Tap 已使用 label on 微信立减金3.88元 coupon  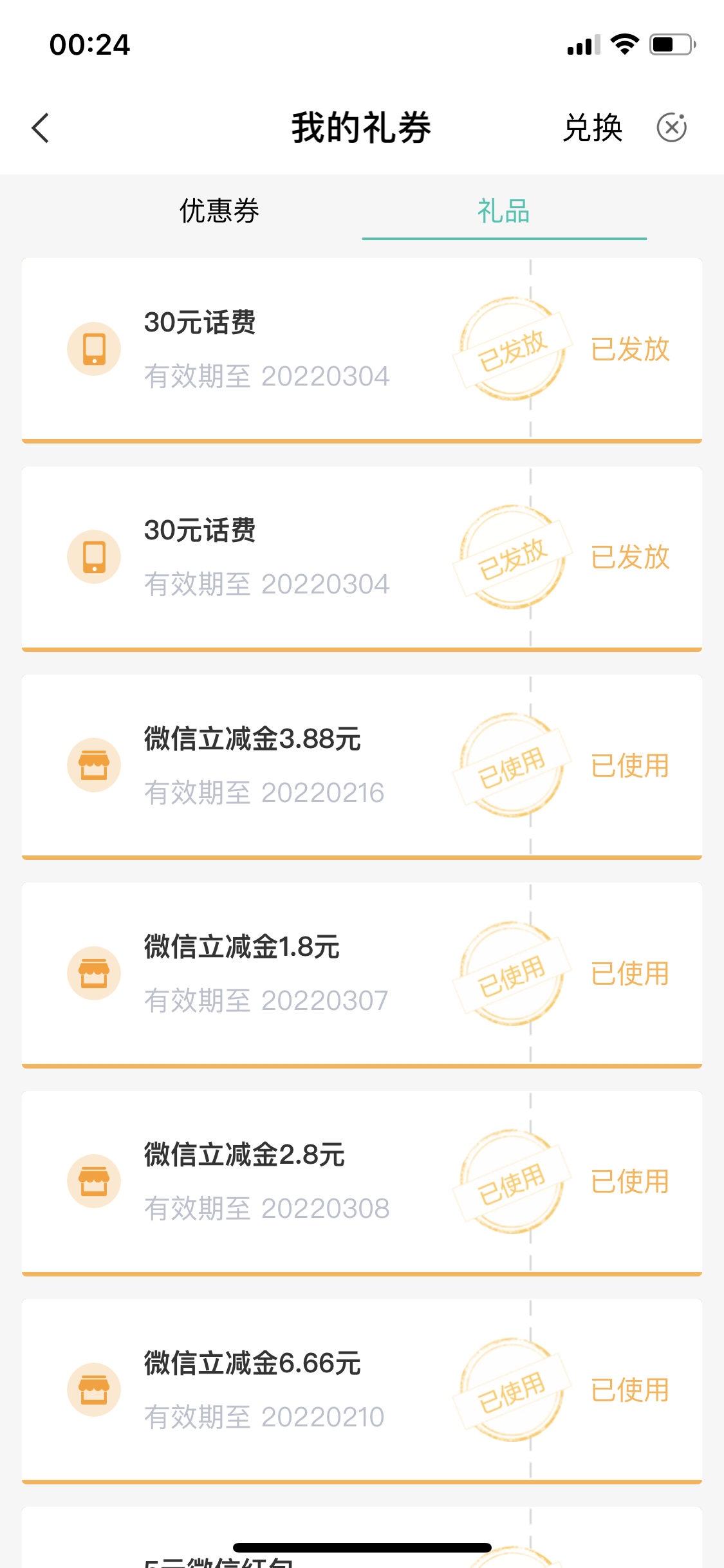(x=629, y=765)
